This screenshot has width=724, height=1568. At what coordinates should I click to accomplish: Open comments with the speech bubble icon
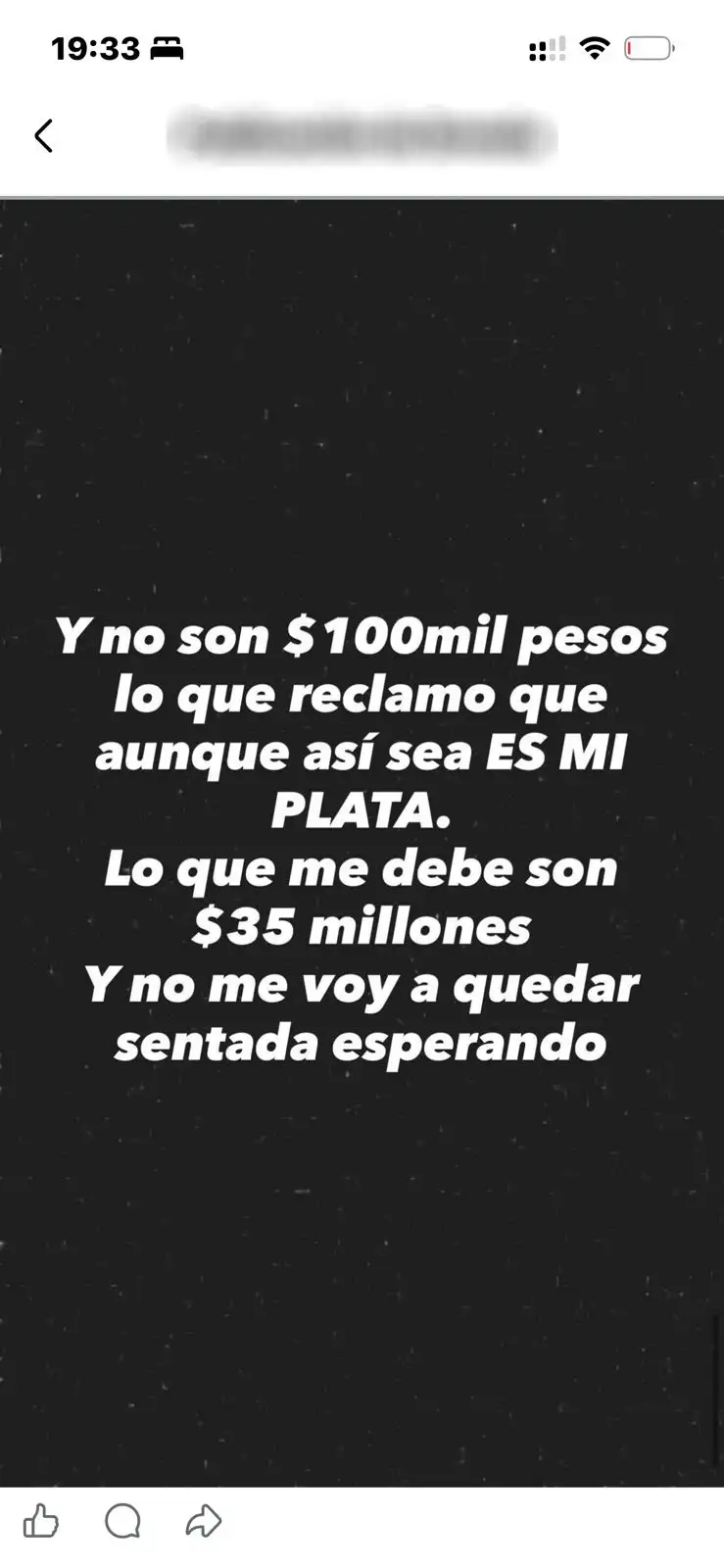[x=122, y=1521]
